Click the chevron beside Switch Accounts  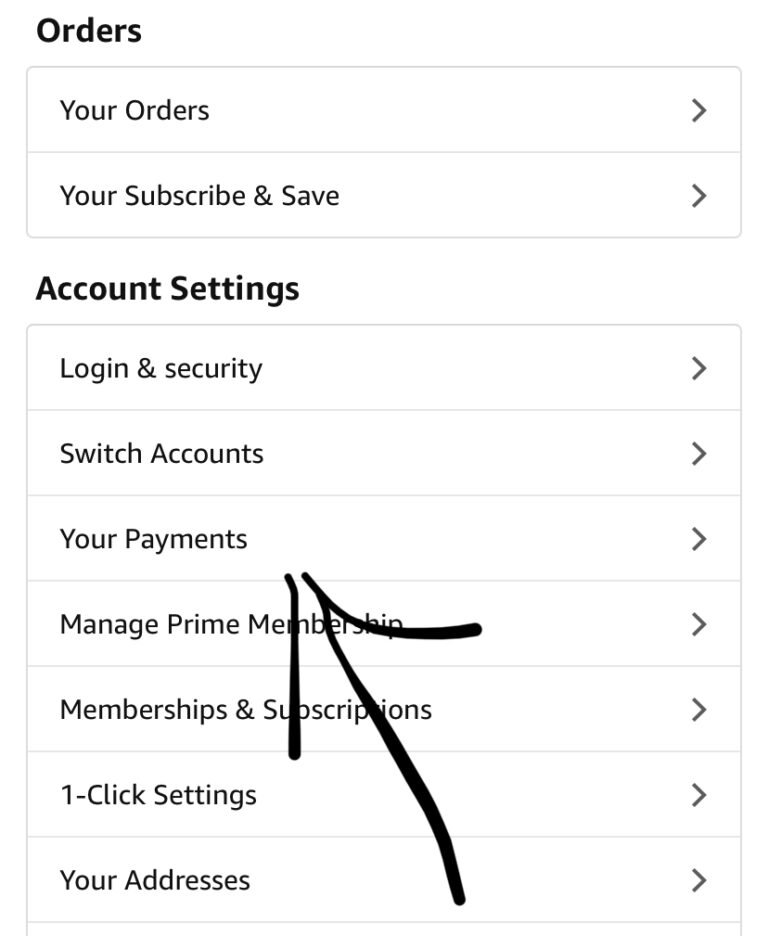coord(699,453)
